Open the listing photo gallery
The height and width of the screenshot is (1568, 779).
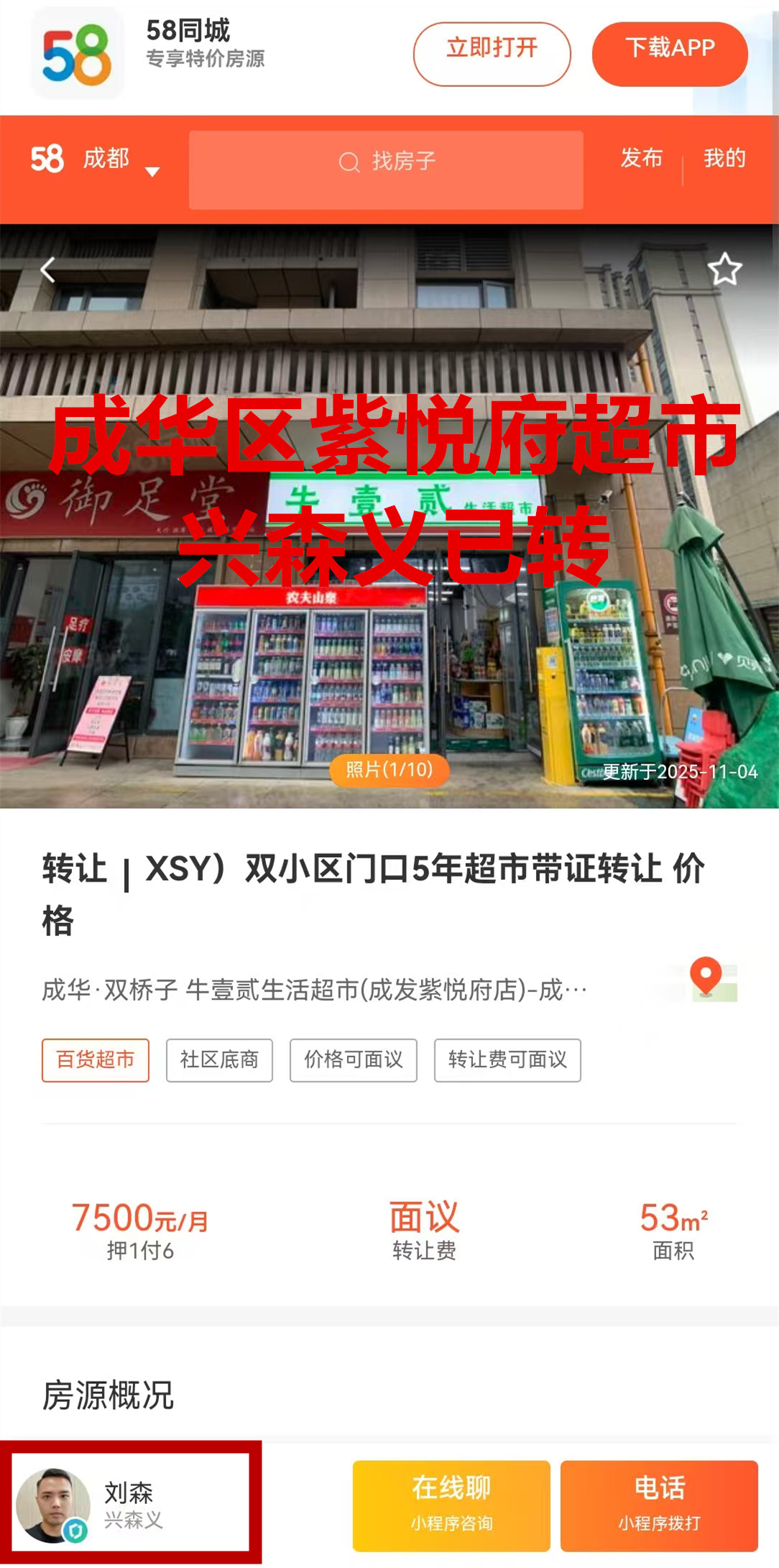click(389, 769)
